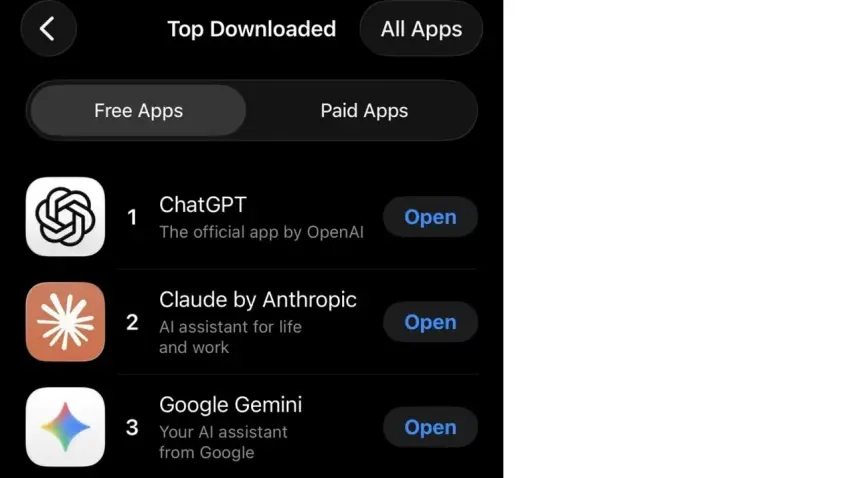Select the Free Apps tab
The width and height of the screenshot is (850, 478).
tap(138, 111)
